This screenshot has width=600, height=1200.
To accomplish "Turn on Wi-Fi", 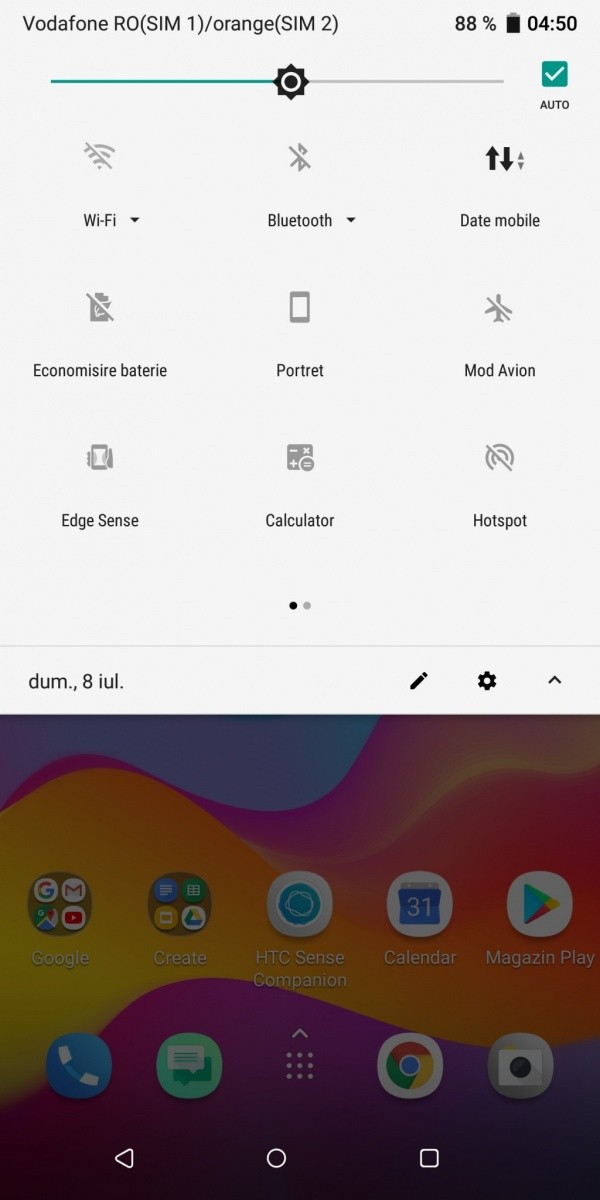I will click(99, 157).
